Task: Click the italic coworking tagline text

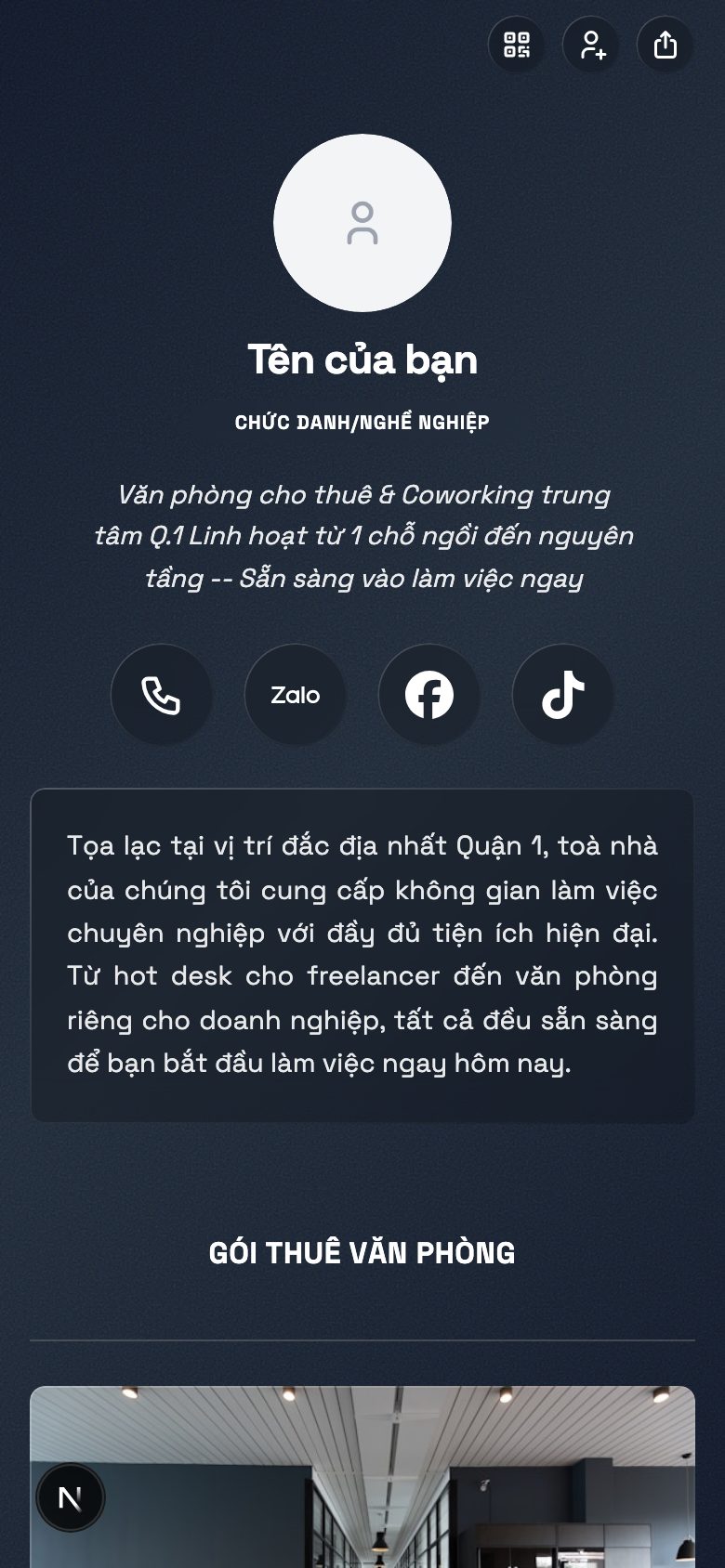Action: tap(362, 536)
